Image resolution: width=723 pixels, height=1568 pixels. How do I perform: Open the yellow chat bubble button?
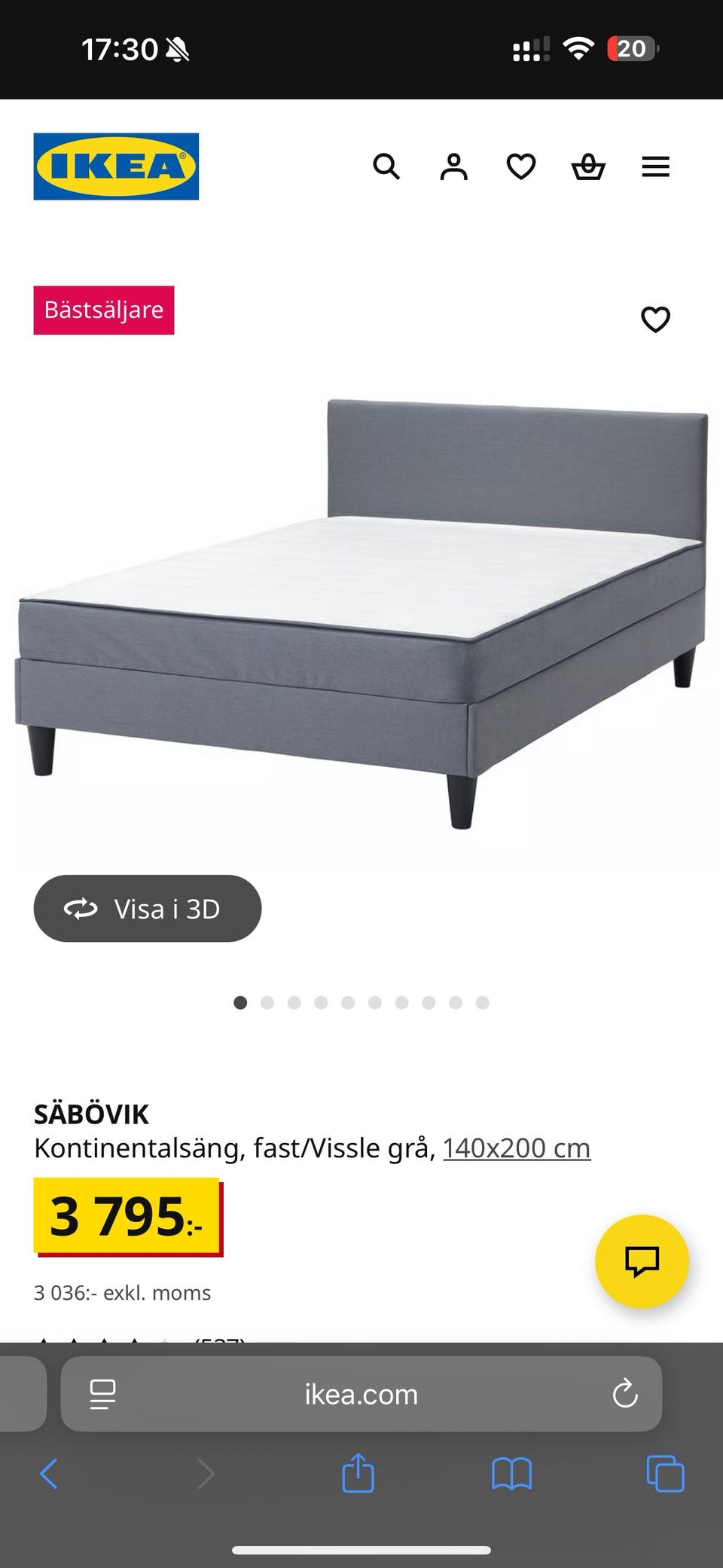pyautogui.click(x=642, y=1261)
